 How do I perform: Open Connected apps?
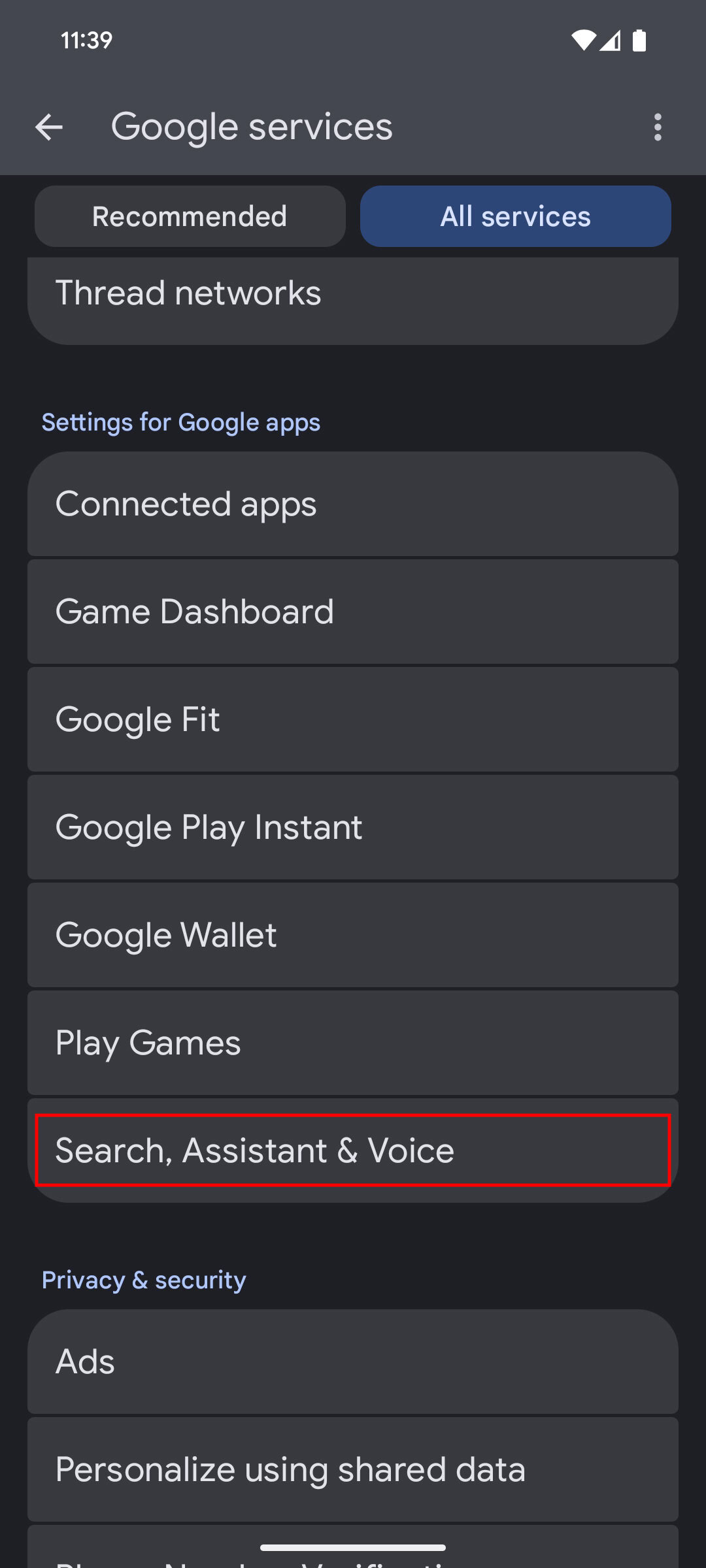pos(353,504)
